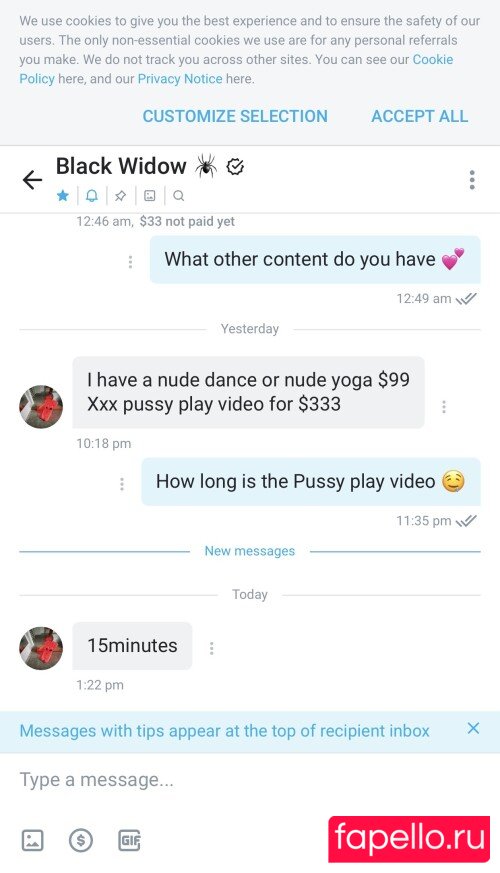Image resolution: width=500 pixels, height=873 pixels.
Task: Send a tip with the dollar icon
Action: (81, 840)
